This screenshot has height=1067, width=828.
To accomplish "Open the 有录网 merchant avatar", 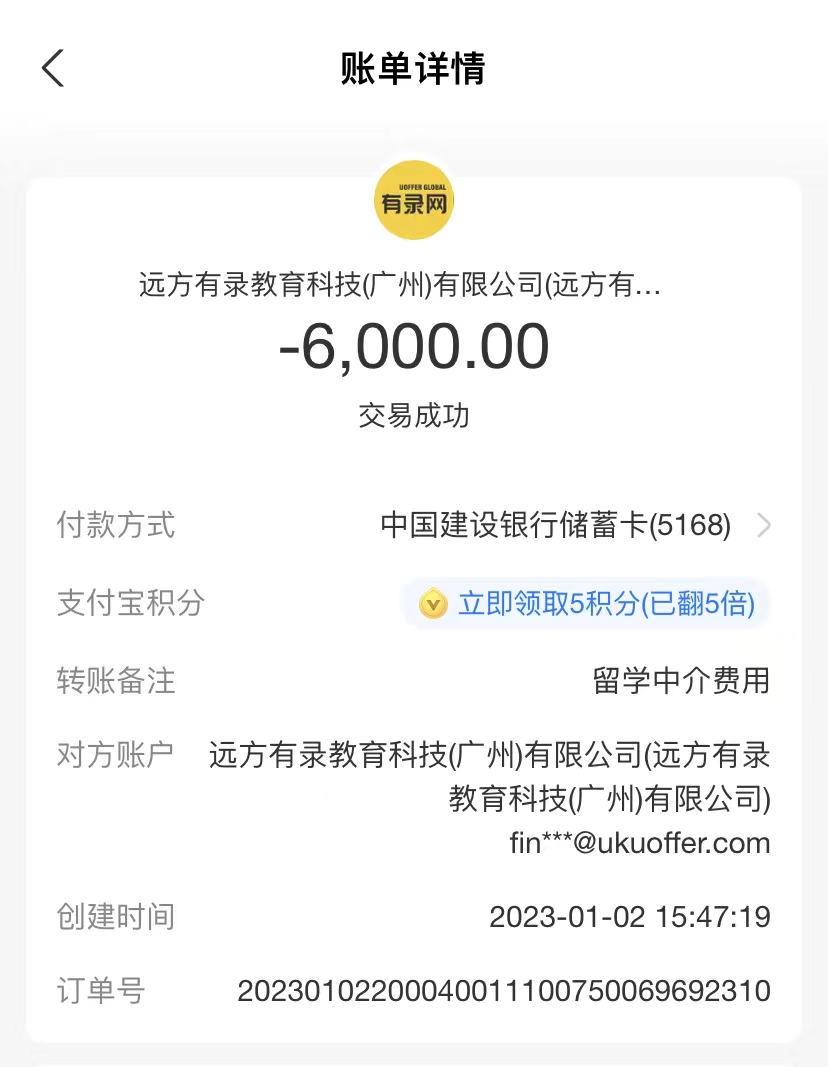I will [x=414, y=200].
